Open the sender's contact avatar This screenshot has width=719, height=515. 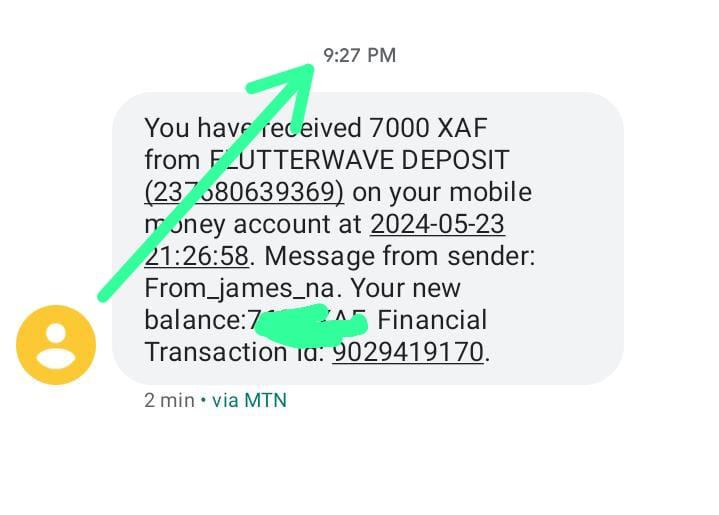(x=56, y=345)
